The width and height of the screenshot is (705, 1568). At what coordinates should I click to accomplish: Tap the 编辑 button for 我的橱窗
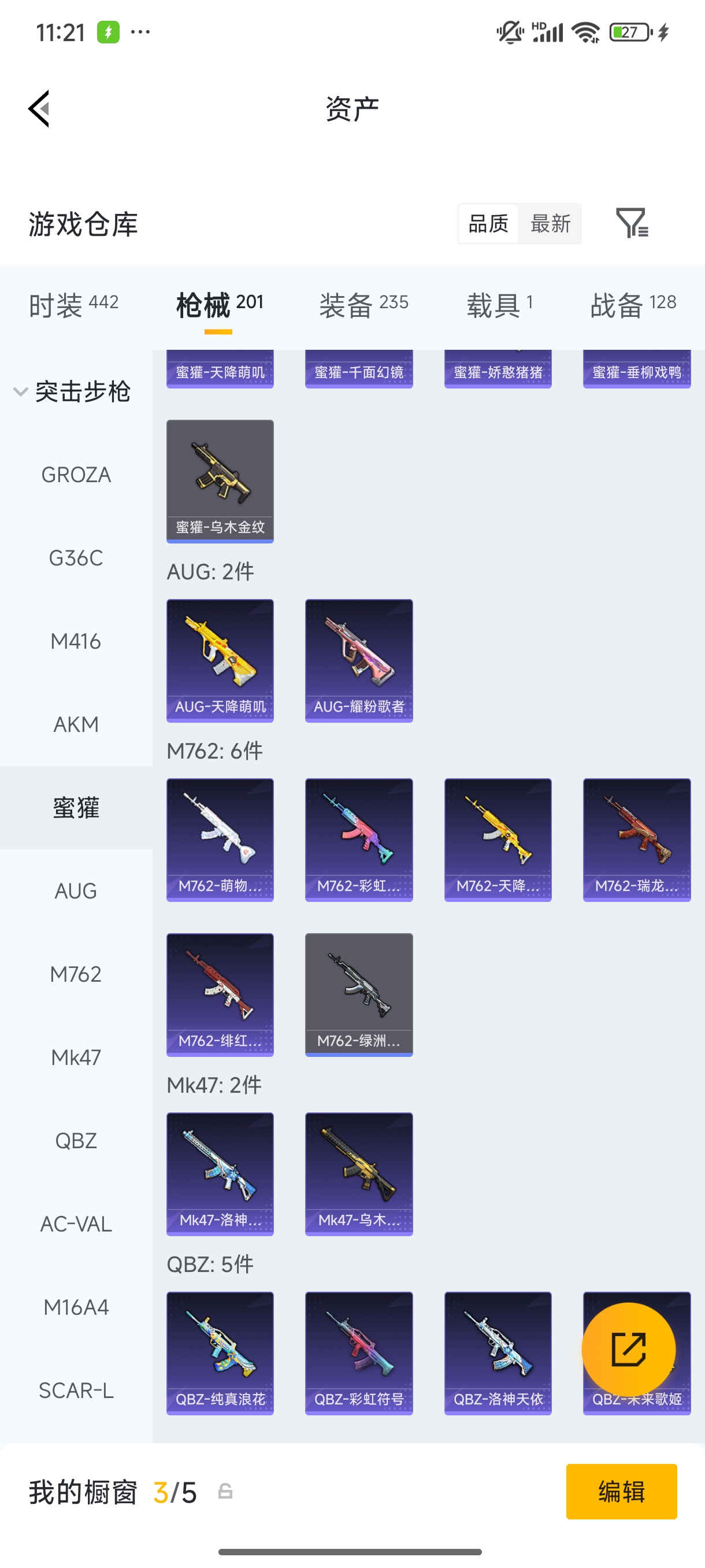(x=621, y=1491)
